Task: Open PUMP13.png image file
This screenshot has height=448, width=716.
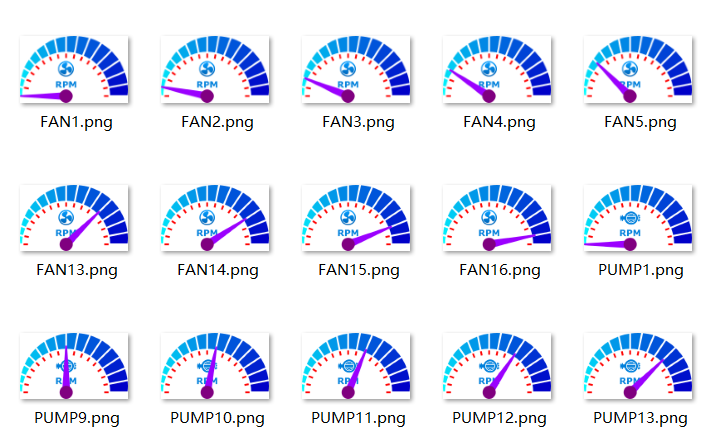Action: click(x=639, y=364)
